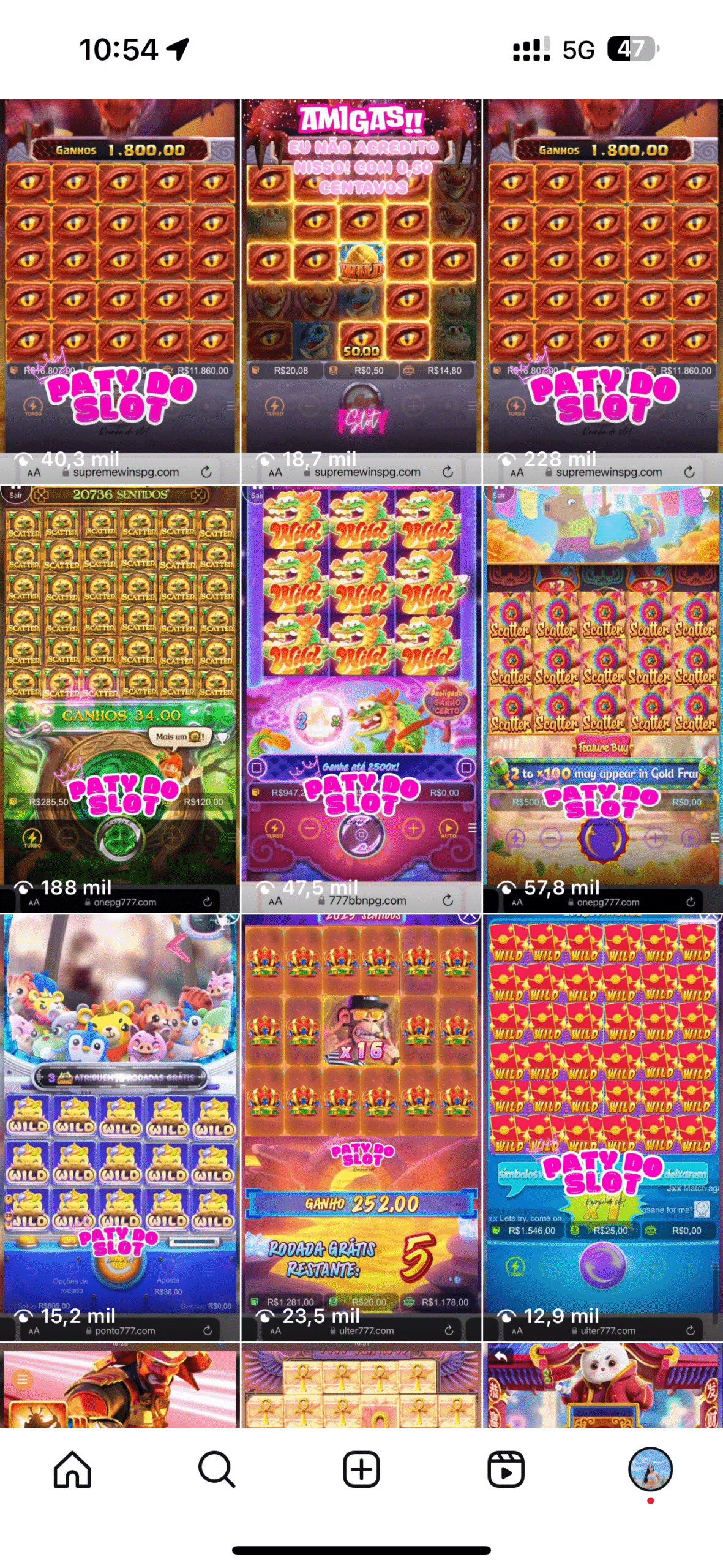723x1568 pixels.
Task: Play the reel with 15,2 mil views
Action: (120, 1128)
